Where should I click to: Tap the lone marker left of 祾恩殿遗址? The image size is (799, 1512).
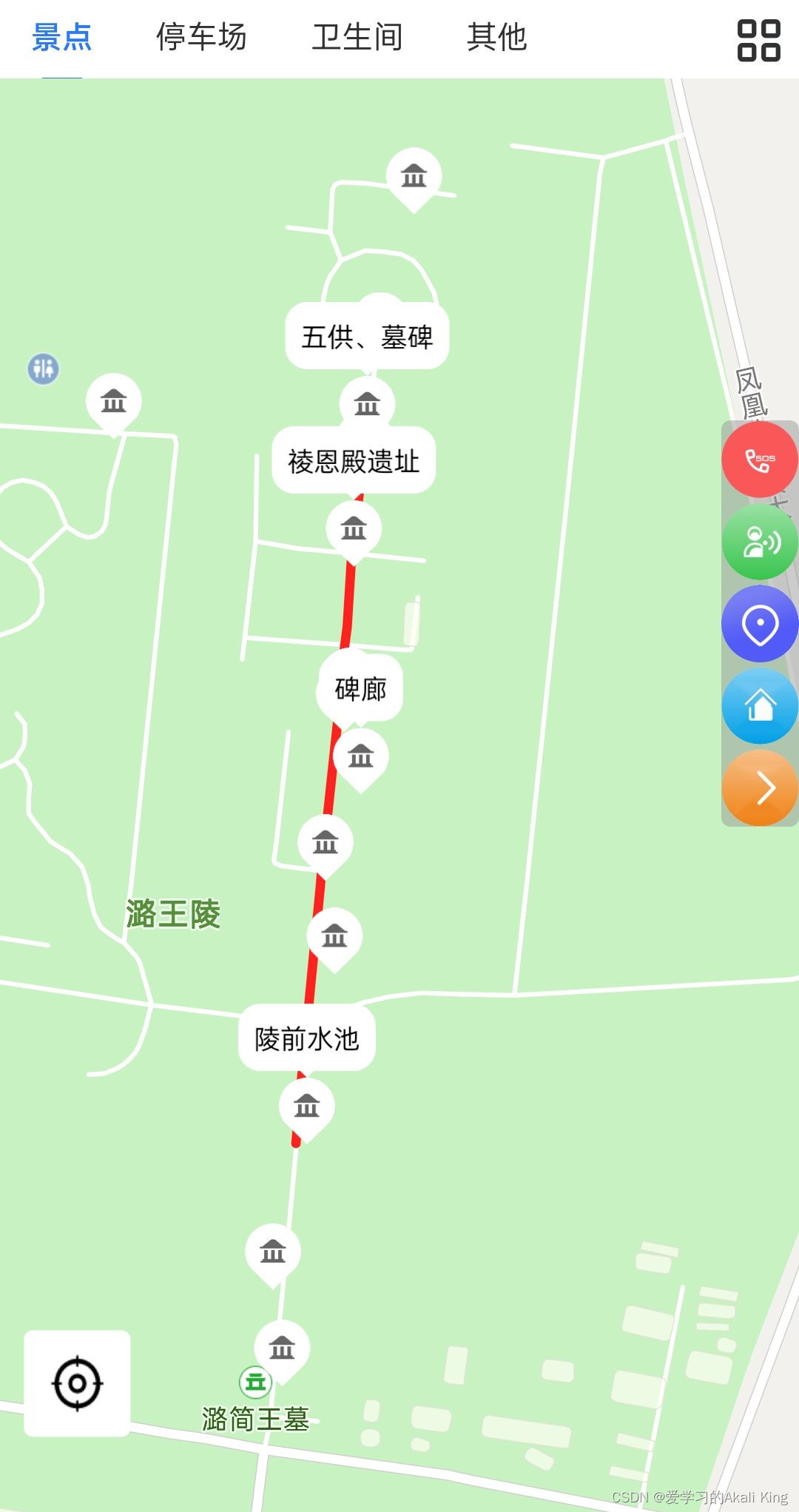tap(112, 400)
